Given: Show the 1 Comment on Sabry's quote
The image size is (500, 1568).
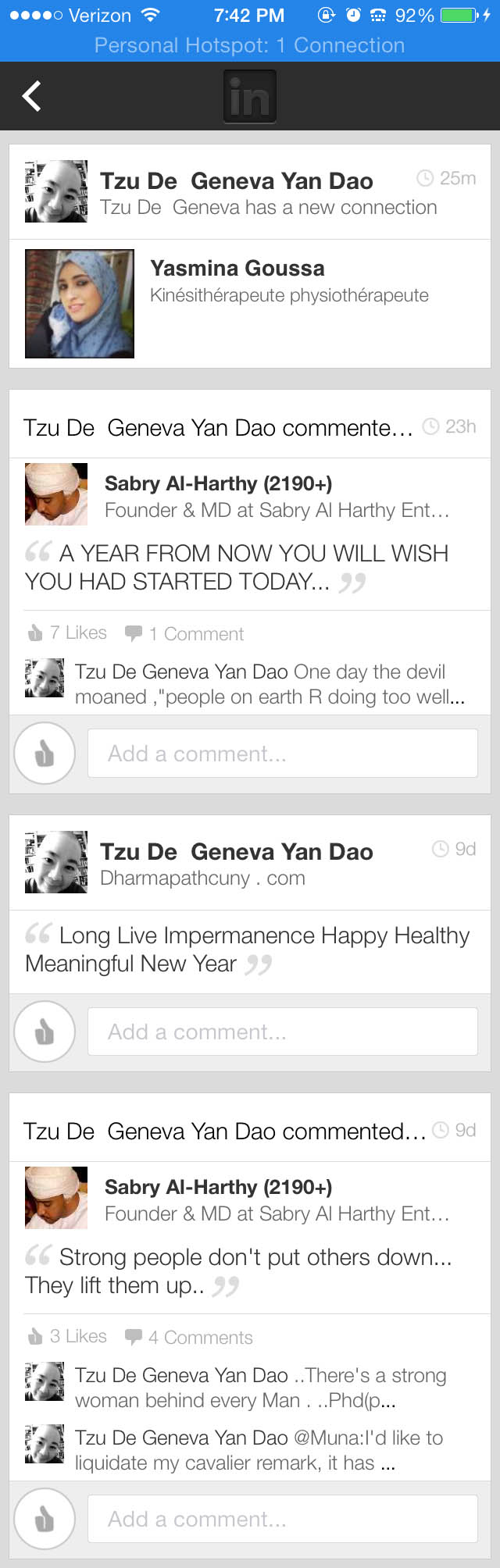Looking at the screenshot, I should 186,634.
